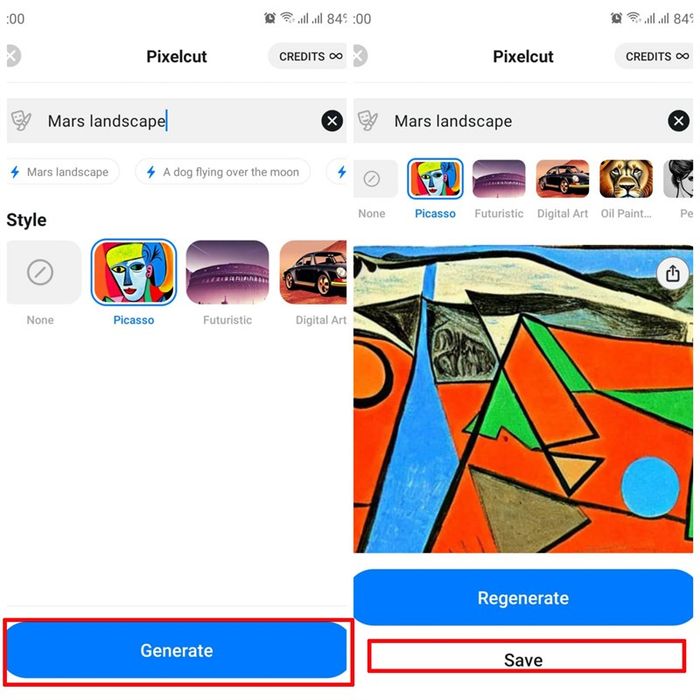Share the generated Picasso artwork
This screenshot has width=700, height=700.
[x=673, y=273]
